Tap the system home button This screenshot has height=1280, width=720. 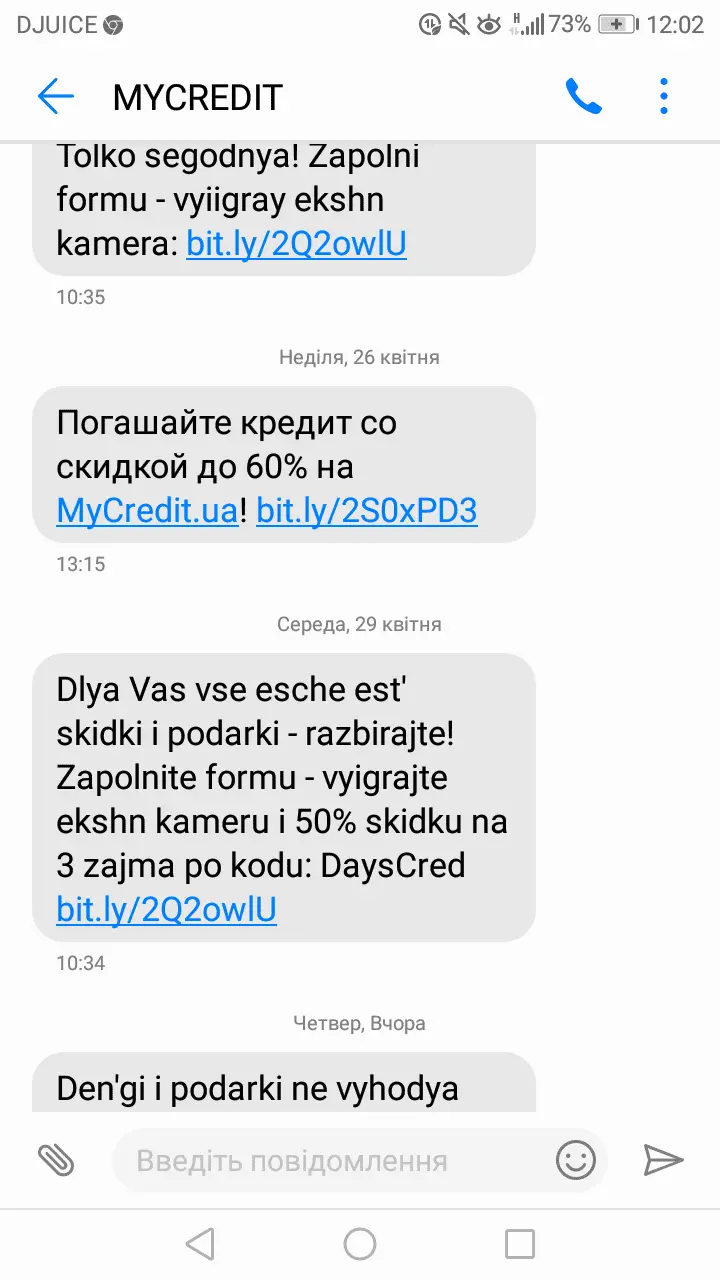pyautogui.click(x=360, y=1244)
